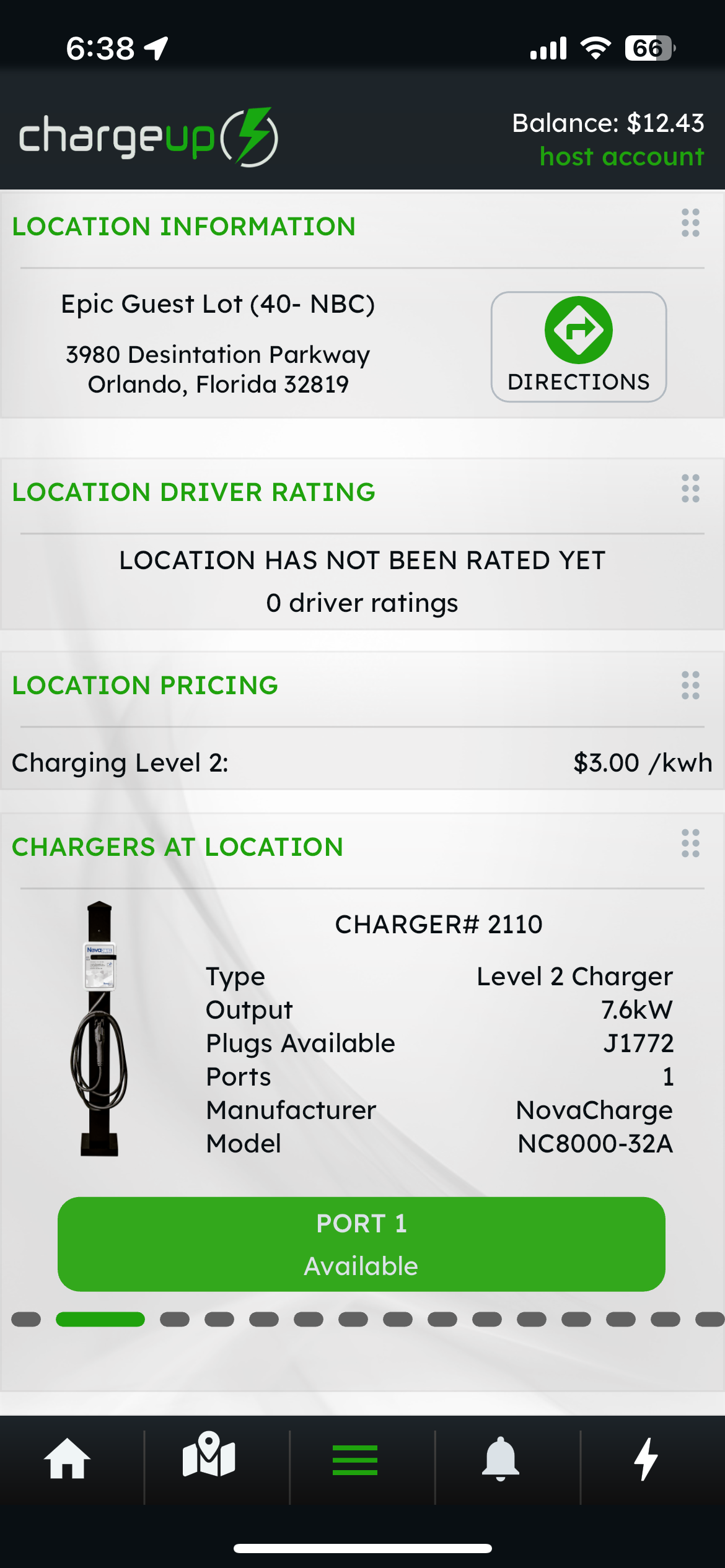Get directions to Epic Guest Lot
Image resolution: width=725 pixels, height=1568 pixels.
point(578,346)
